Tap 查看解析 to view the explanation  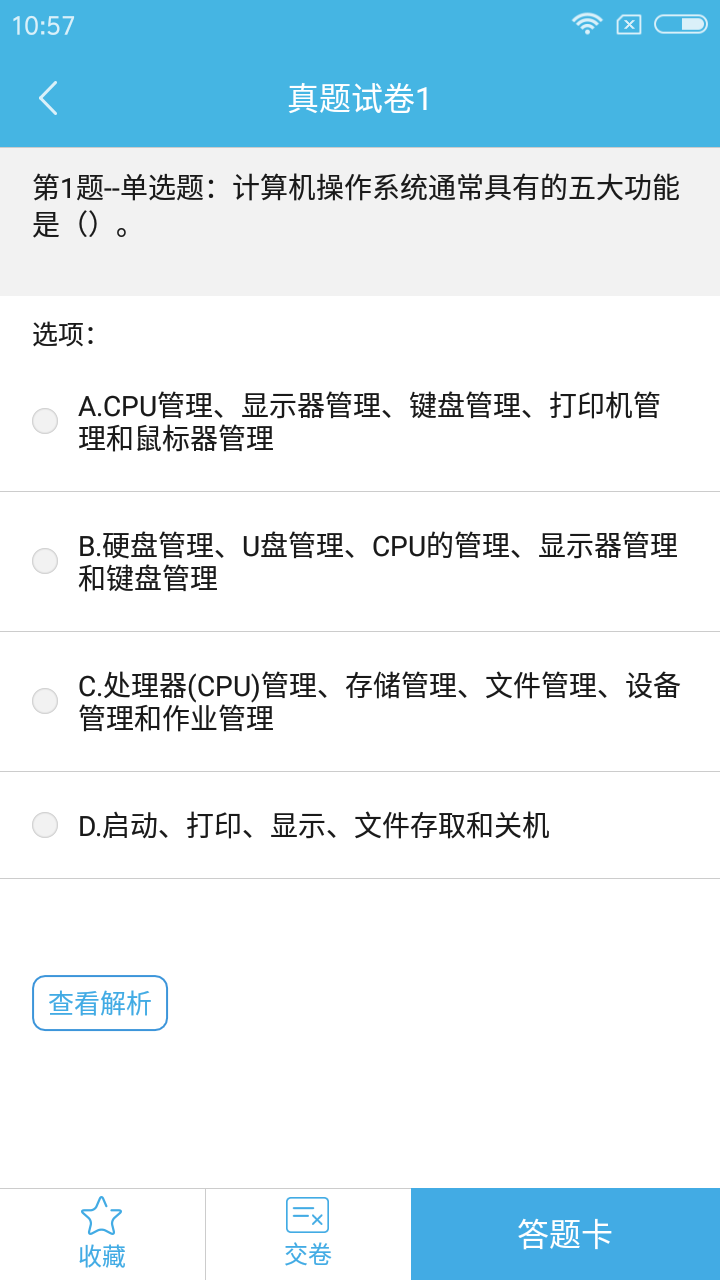tap(99, 1002)
